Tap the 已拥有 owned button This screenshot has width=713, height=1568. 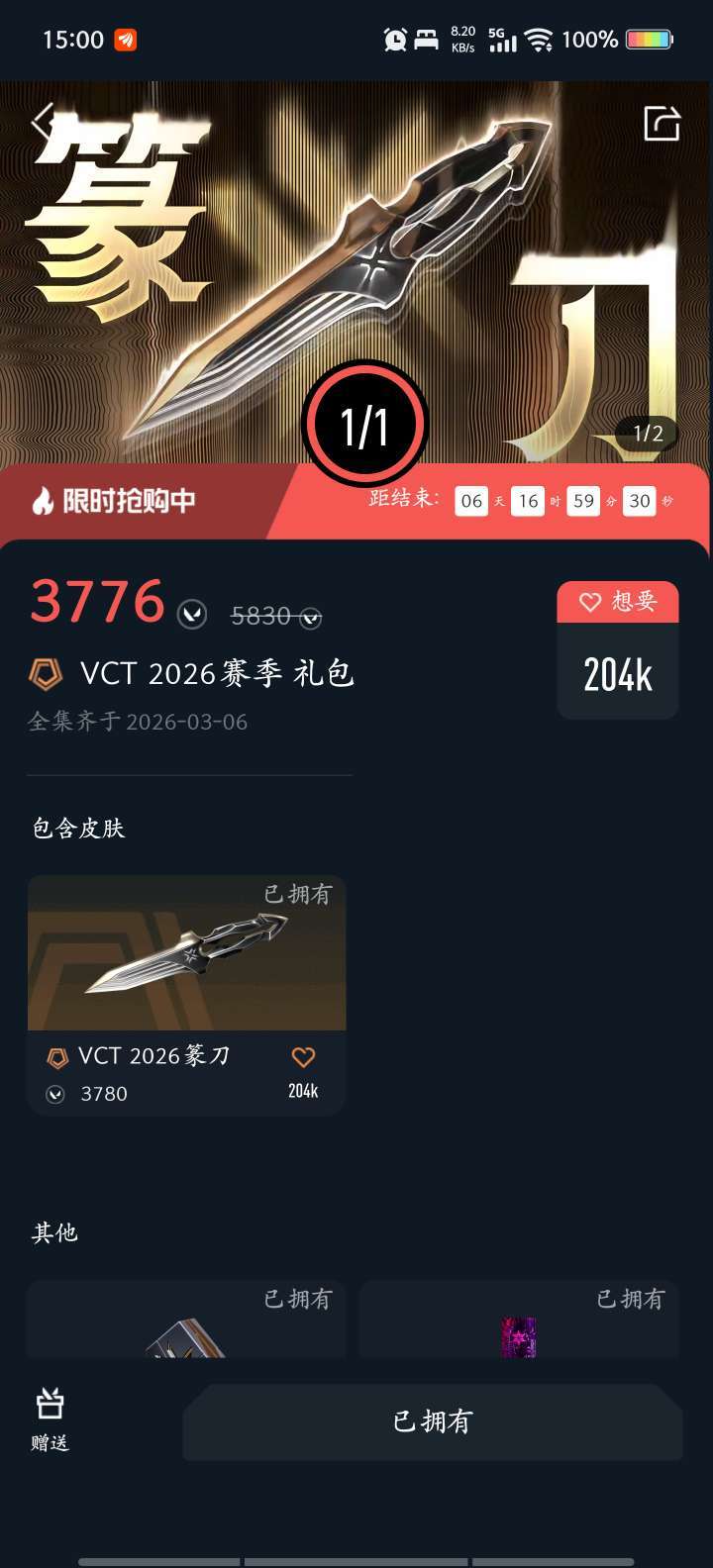point(433,1421)
